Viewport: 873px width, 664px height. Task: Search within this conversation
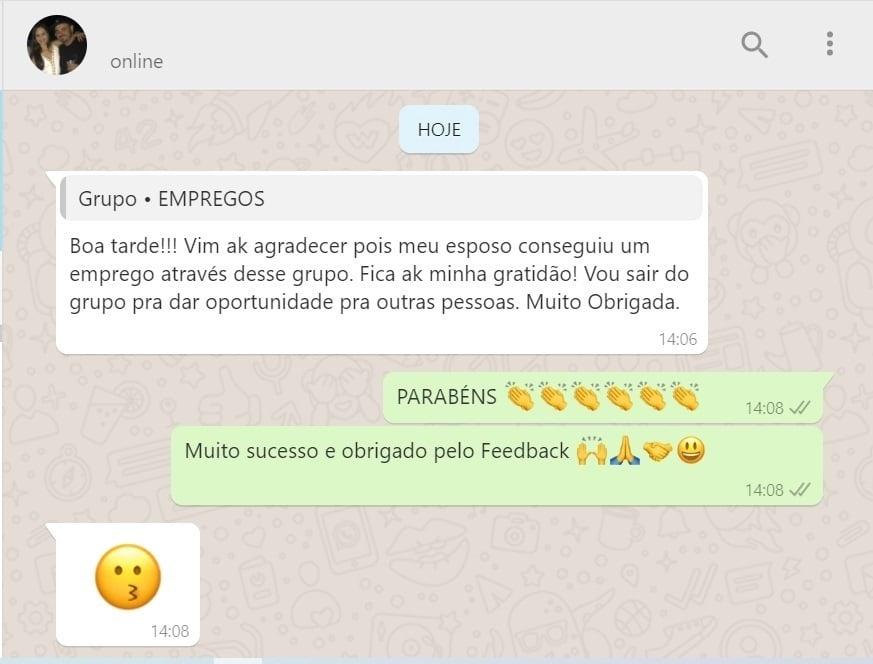coord(754,45)
